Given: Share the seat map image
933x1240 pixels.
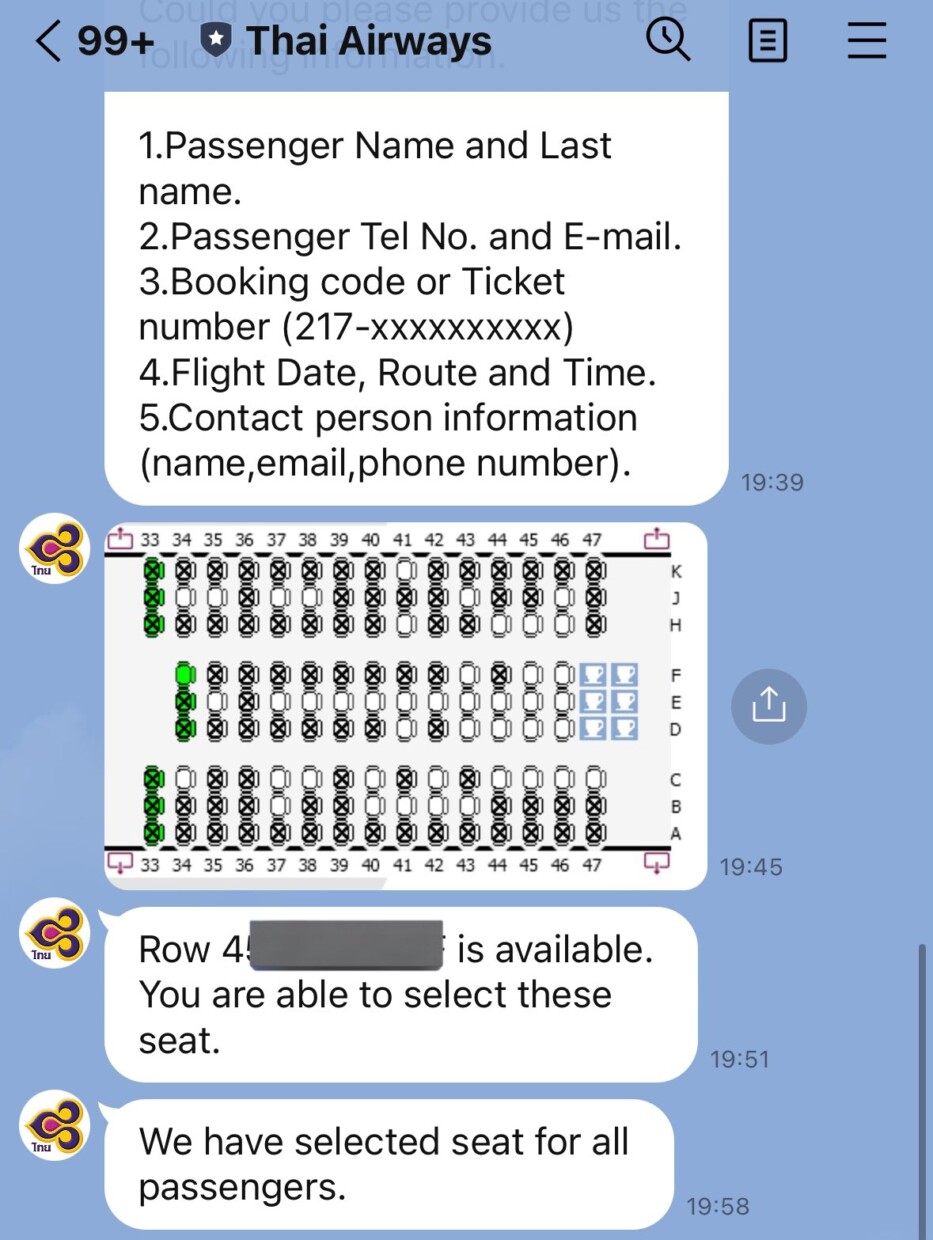Looking at the screenshot, I should tap(768, 706).
